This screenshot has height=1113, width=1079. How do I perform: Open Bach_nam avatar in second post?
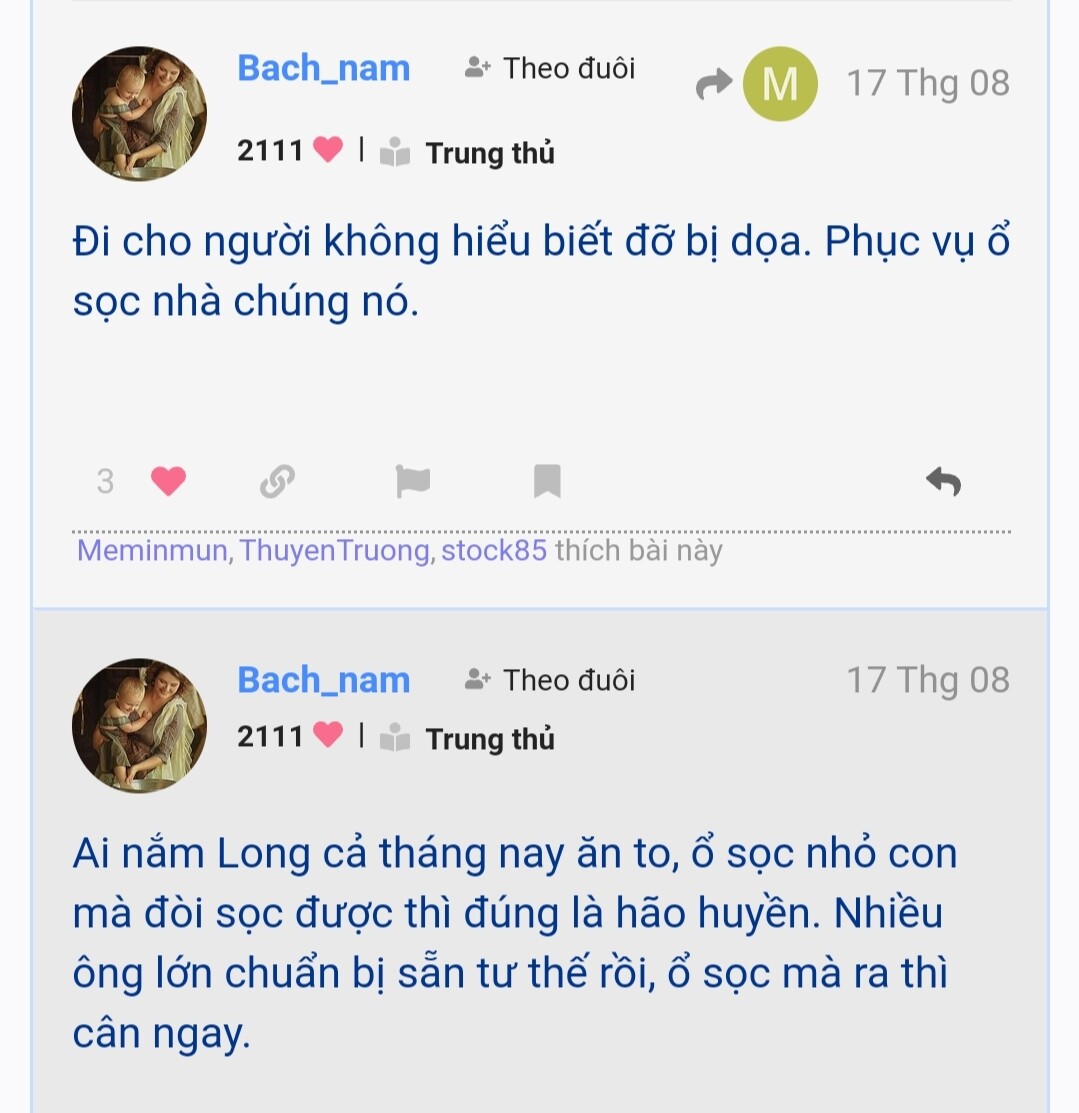[x=139, y=725]
